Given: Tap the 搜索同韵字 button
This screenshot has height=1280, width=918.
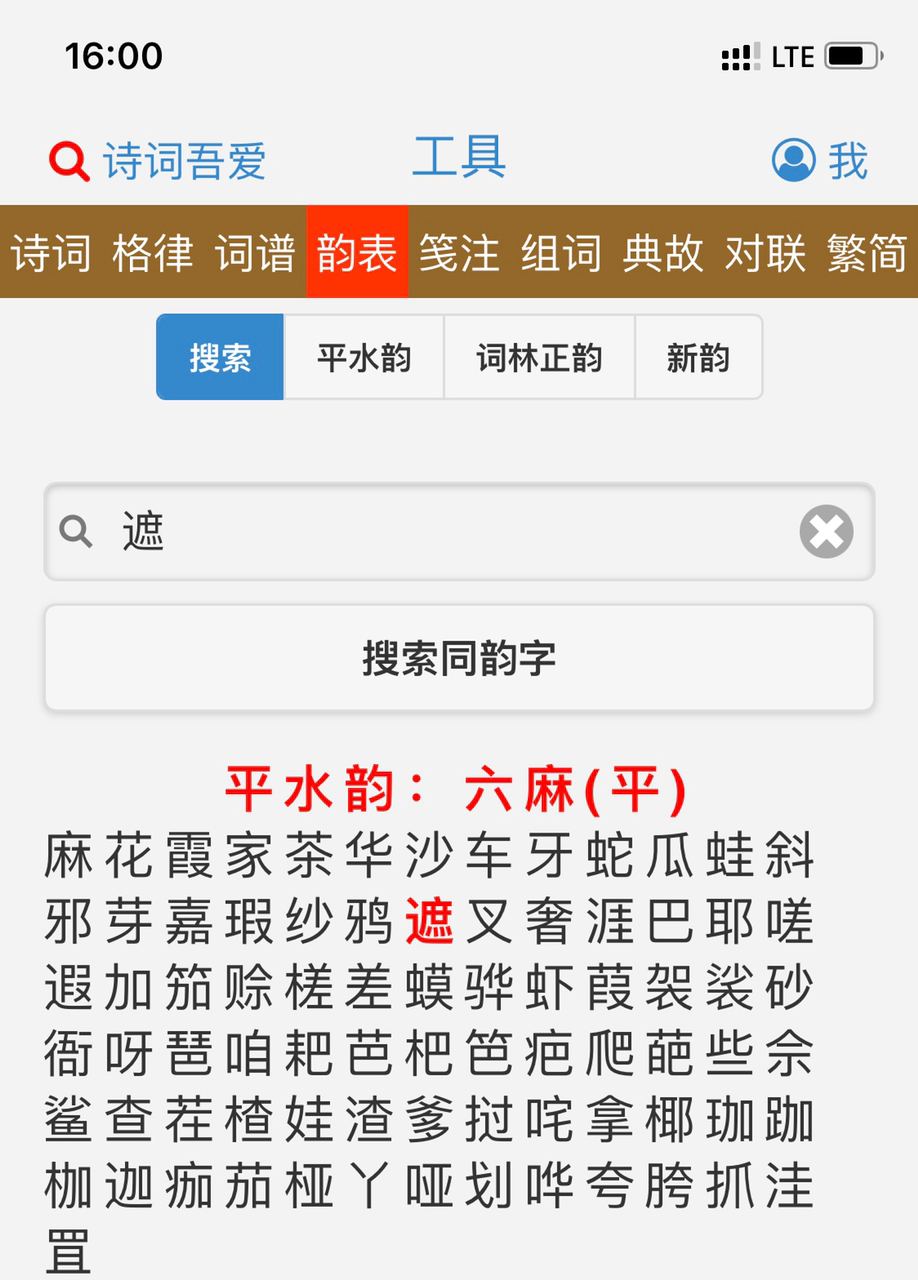Looking at the screenshot, I should pyautogui.click(x=459, y=658).
